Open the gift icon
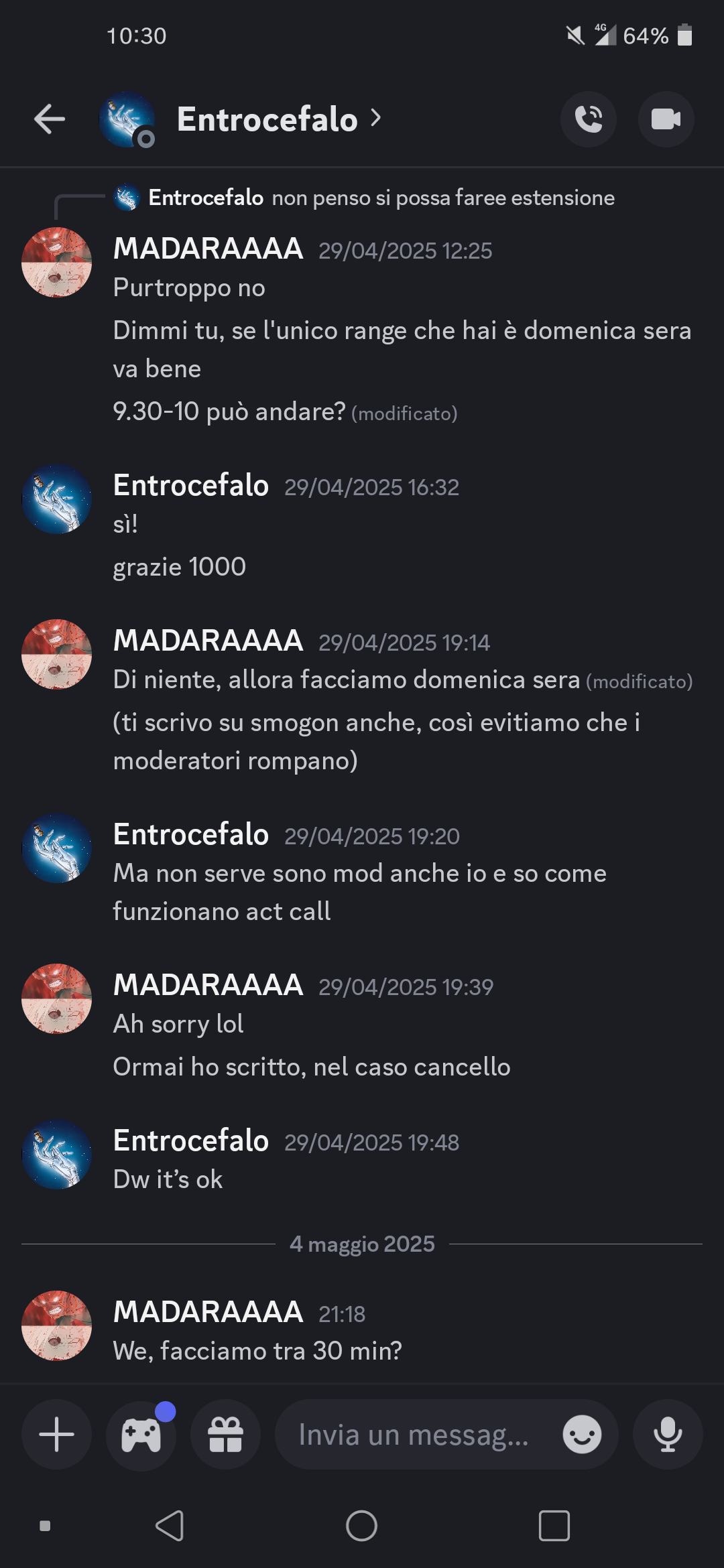Image resolution: width=724 pixels, height=1568 pixels. [226, 1435]
